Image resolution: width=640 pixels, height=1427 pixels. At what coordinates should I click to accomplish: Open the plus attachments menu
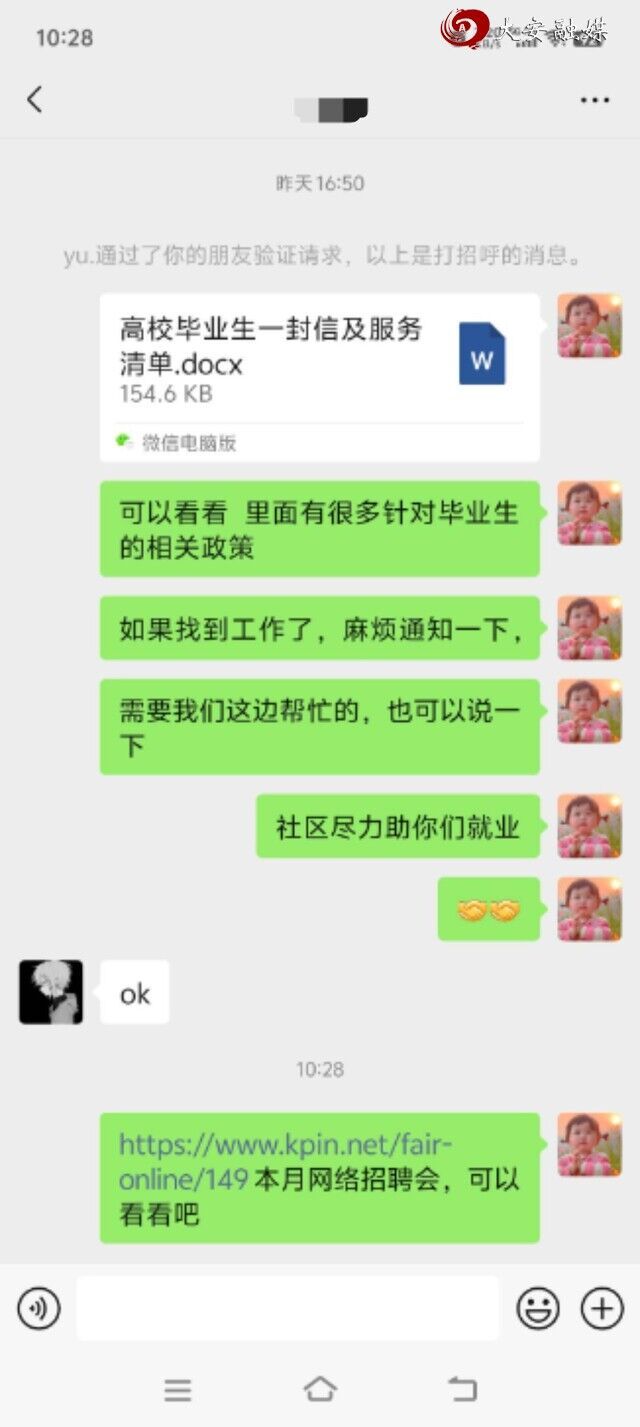[x=602, y=1308]
